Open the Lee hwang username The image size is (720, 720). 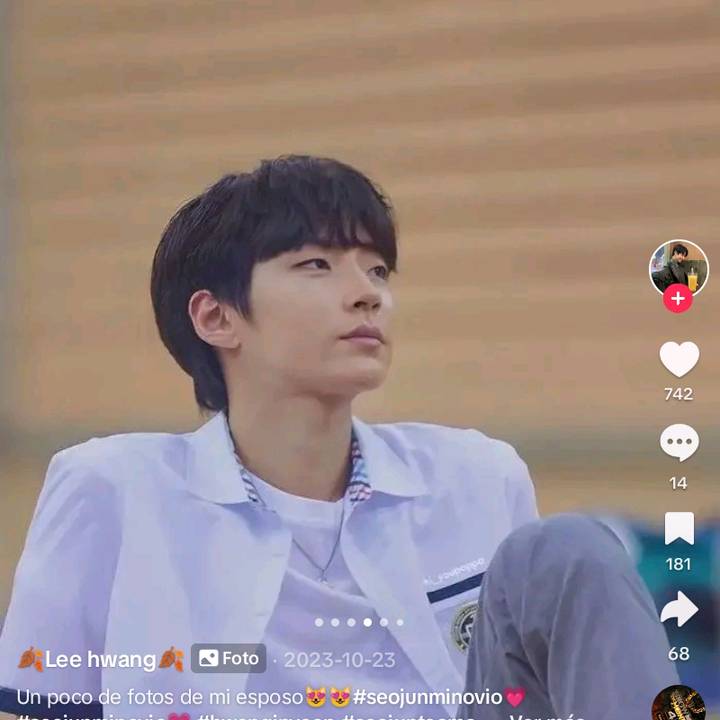coord(100,659)
